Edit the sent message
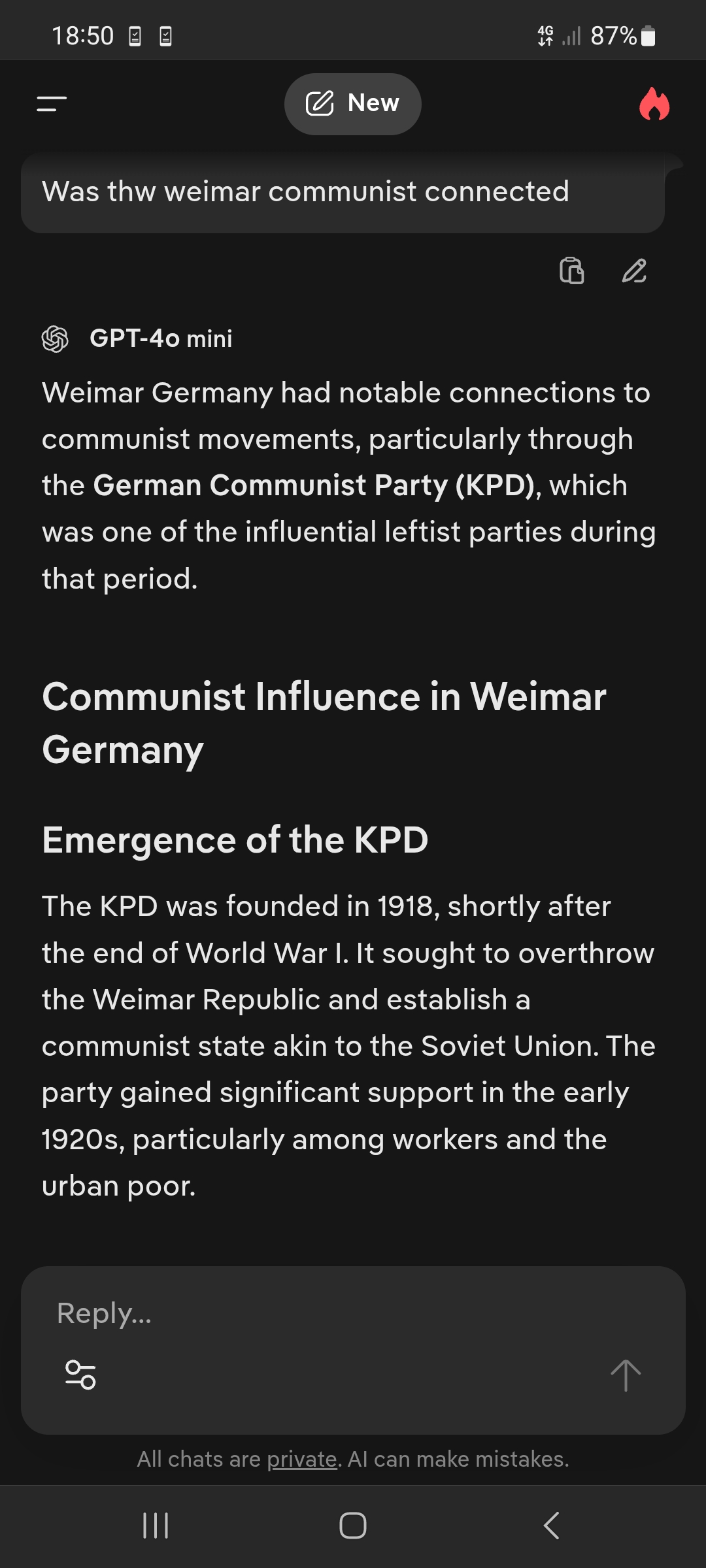 [x=634, y=270]
